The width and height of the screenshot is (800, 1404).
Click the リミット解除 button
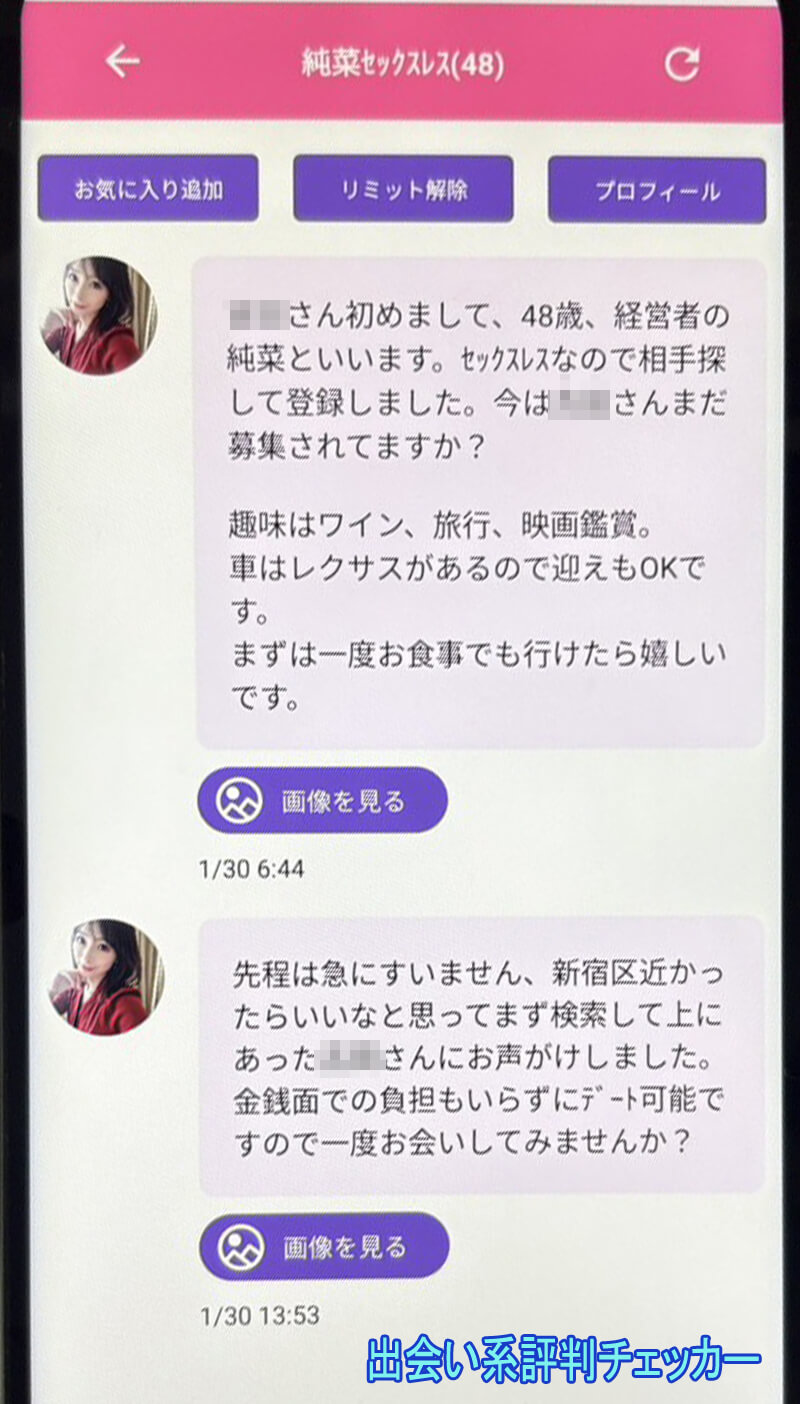pyautogui.click(x=402, y=189)
